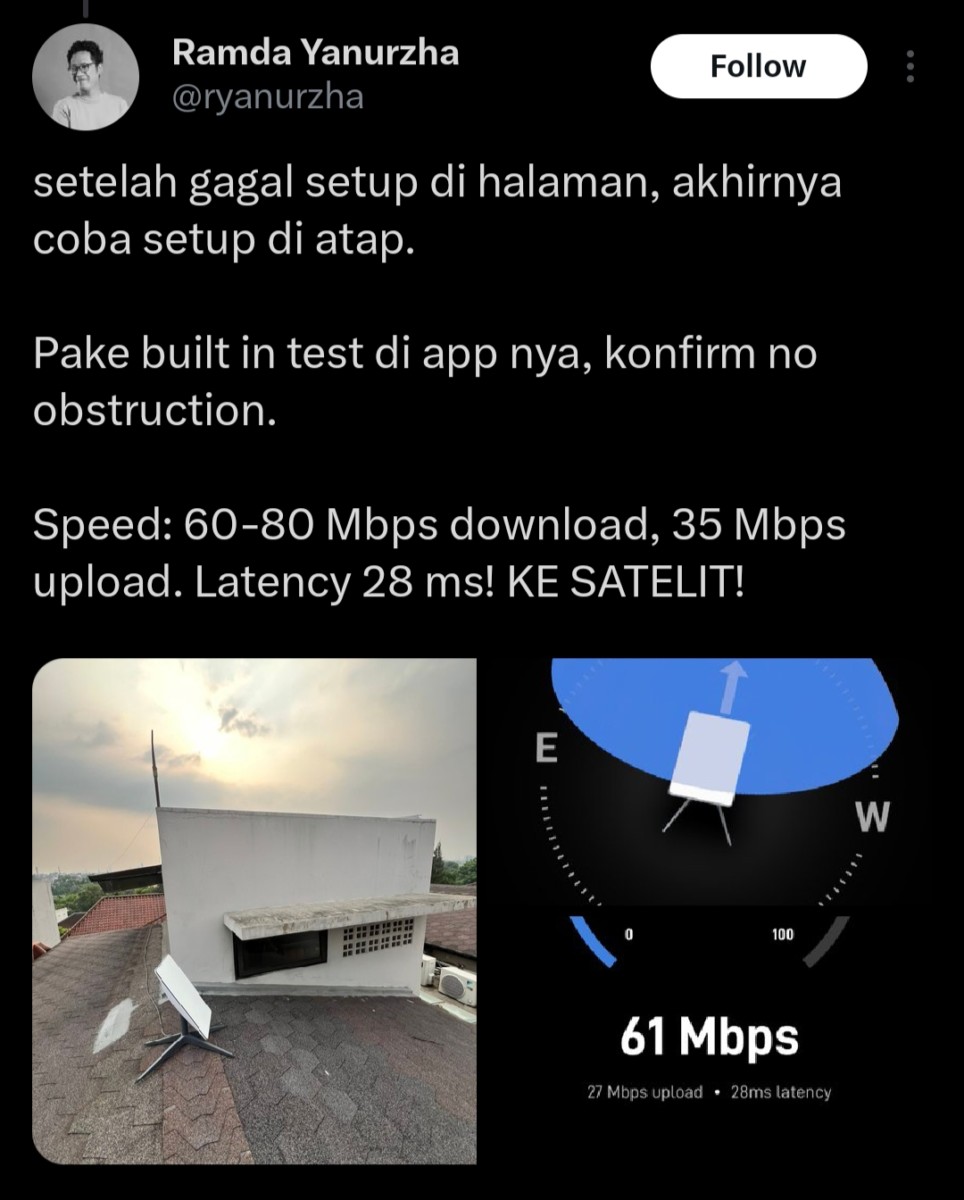This screenshot has height=1200, width=964.
Task: View the rooftop dish photo
Action: [x=255, y=910]
